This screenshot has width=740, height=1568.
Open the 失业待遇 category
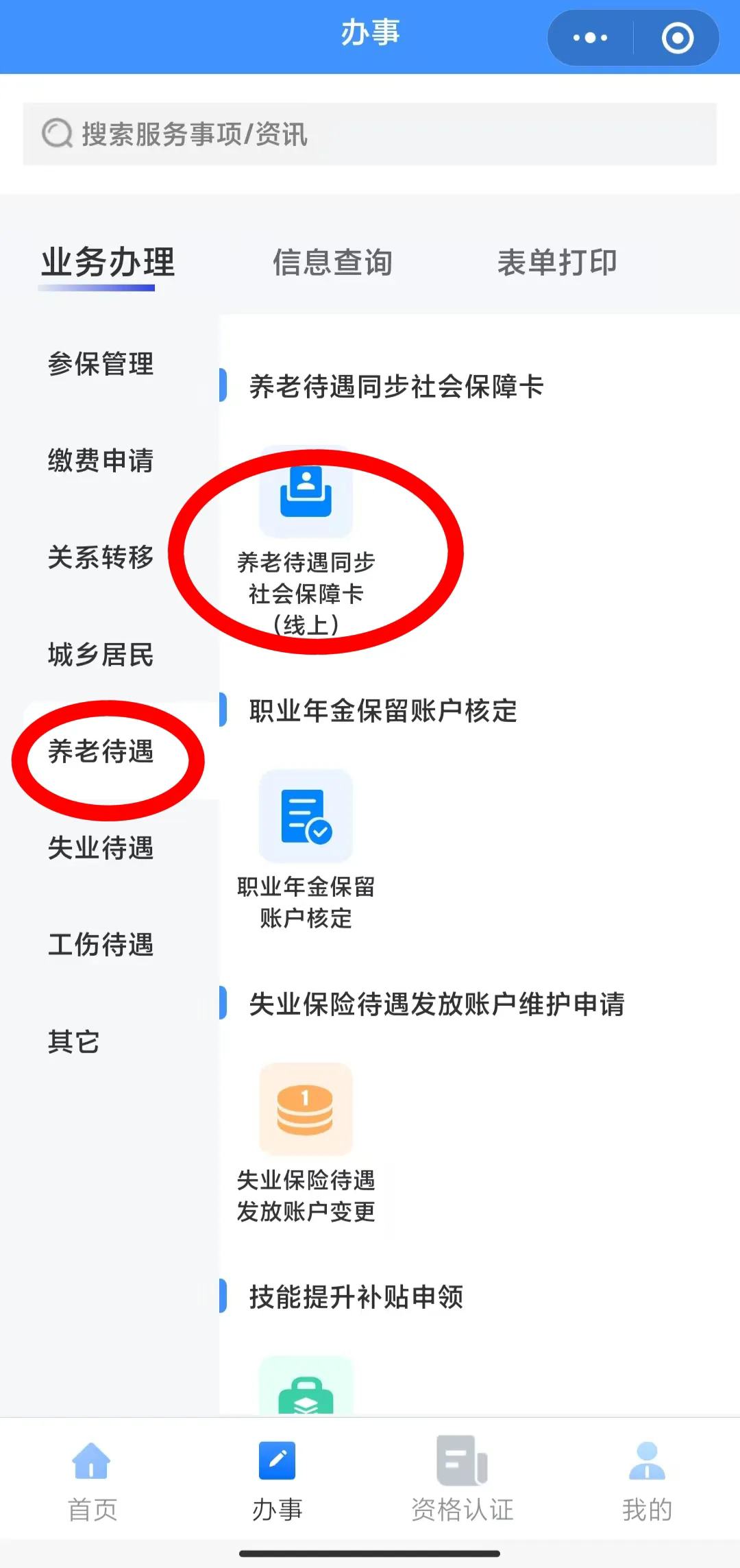click(101, 848)
